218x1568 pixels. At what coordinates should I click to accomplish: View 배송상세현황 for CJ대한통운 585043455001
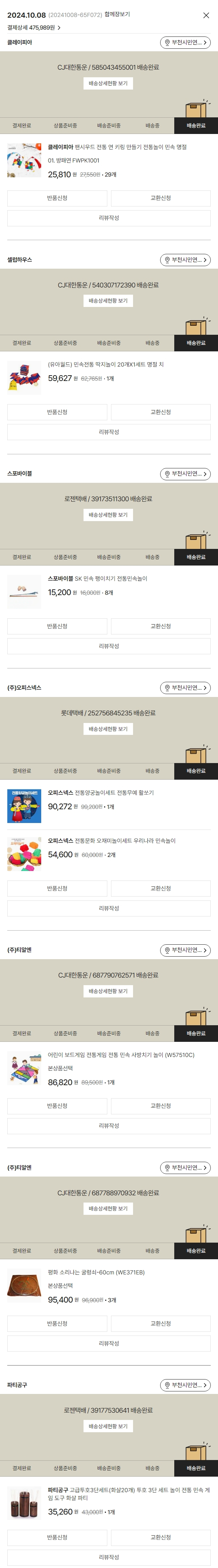tap(108, 83)
